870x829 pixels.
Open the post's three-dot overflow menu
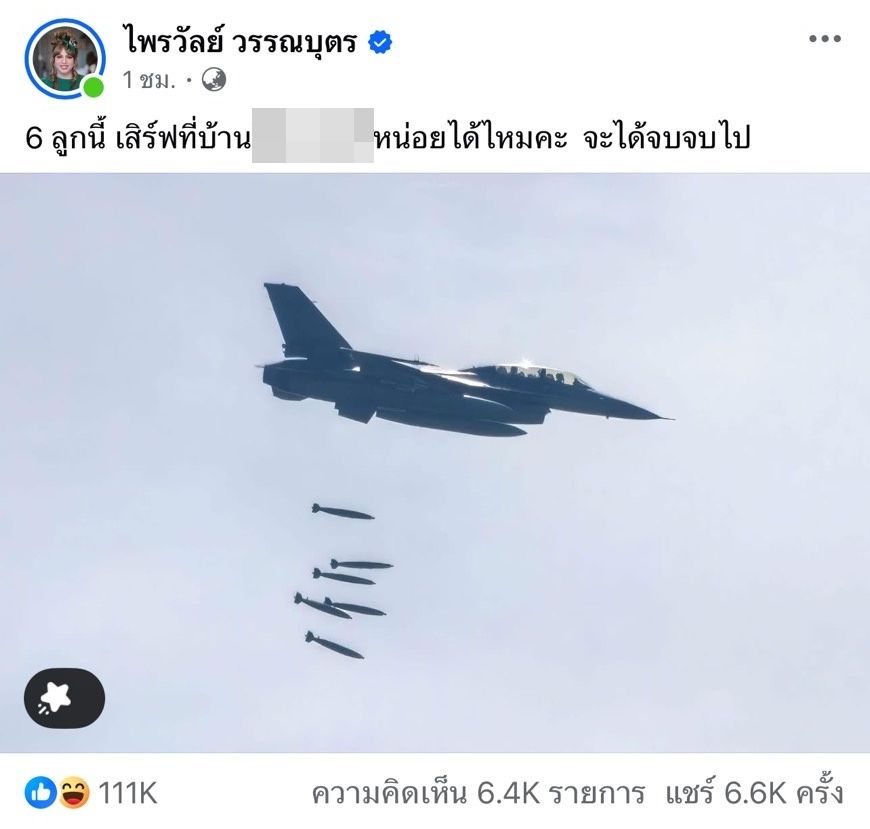(824, 39)
